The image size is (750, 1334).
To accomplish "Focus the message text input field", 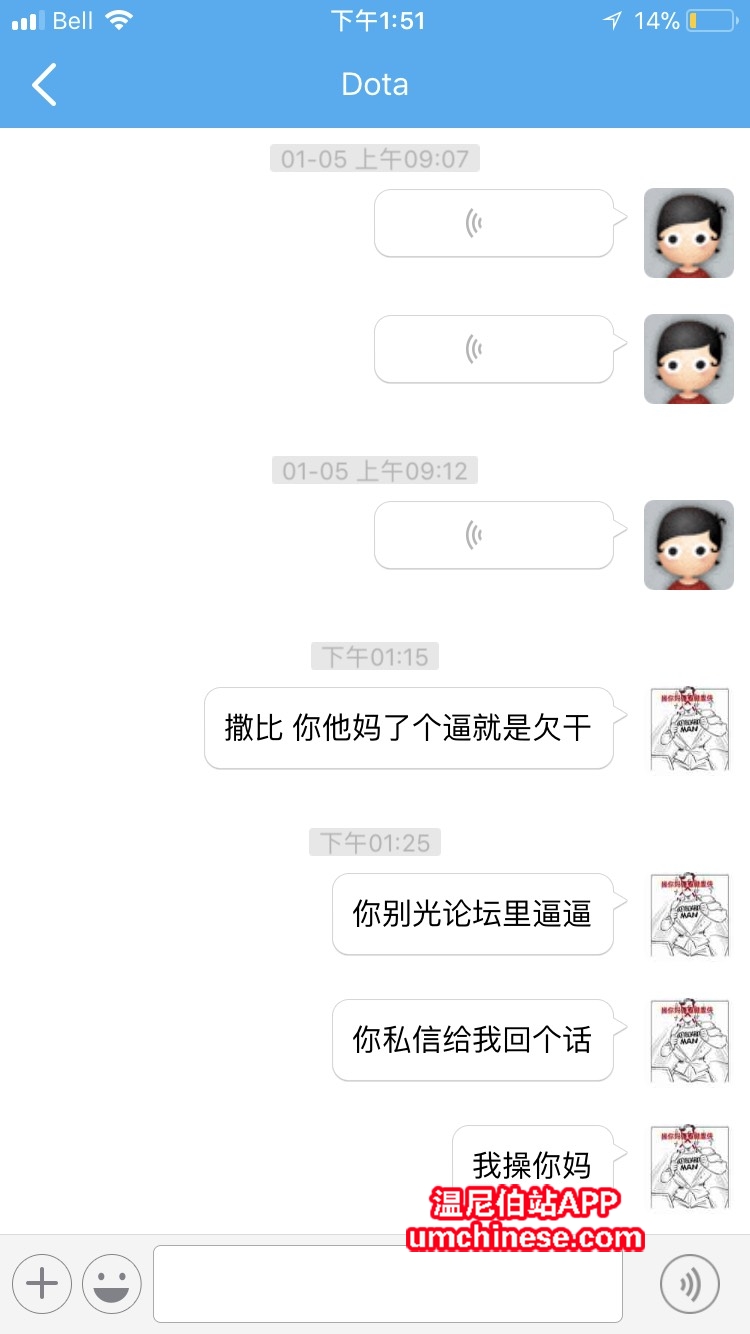I will pos(387,1283).
